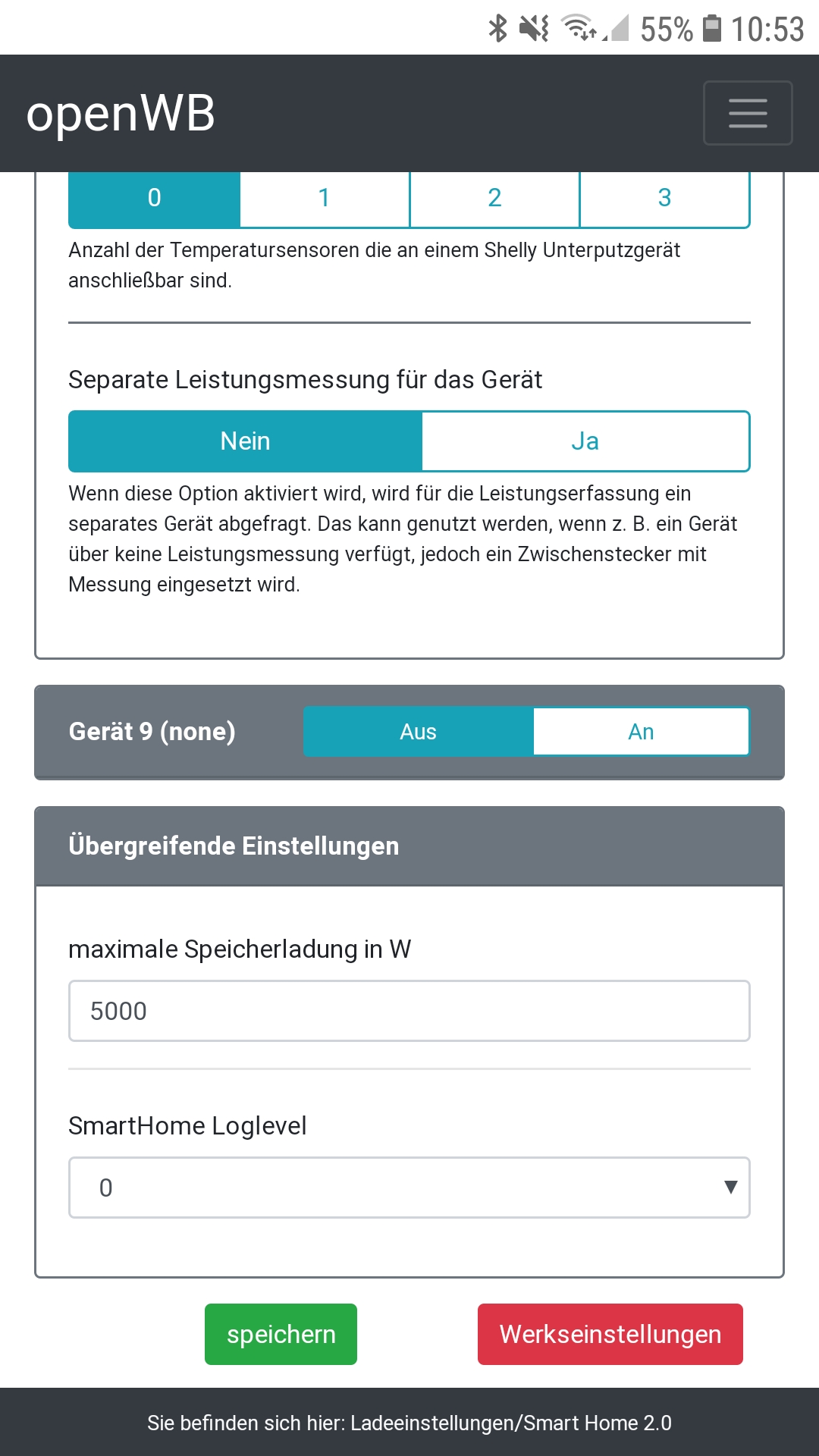Choose Nein for separate Leistungsmessung
819x1456 pixels.
pyautogui.click(x=245, y=441)
